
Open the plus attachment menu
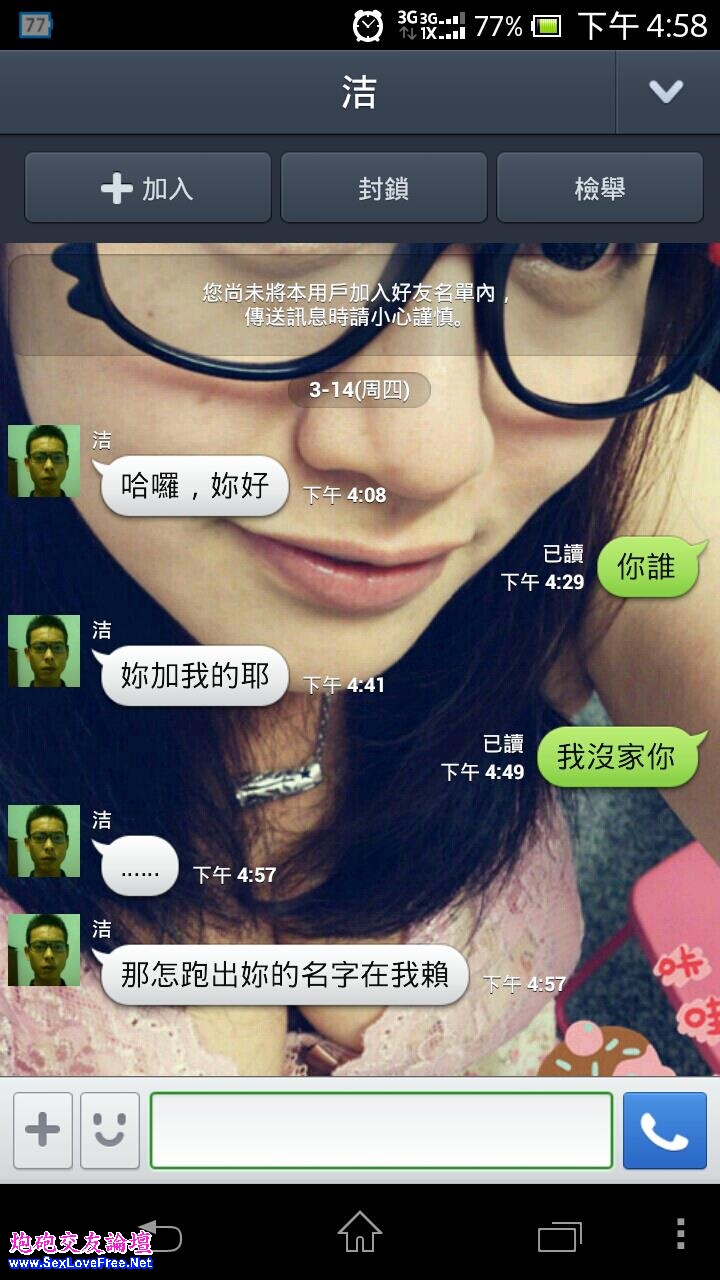(43, 1130)
